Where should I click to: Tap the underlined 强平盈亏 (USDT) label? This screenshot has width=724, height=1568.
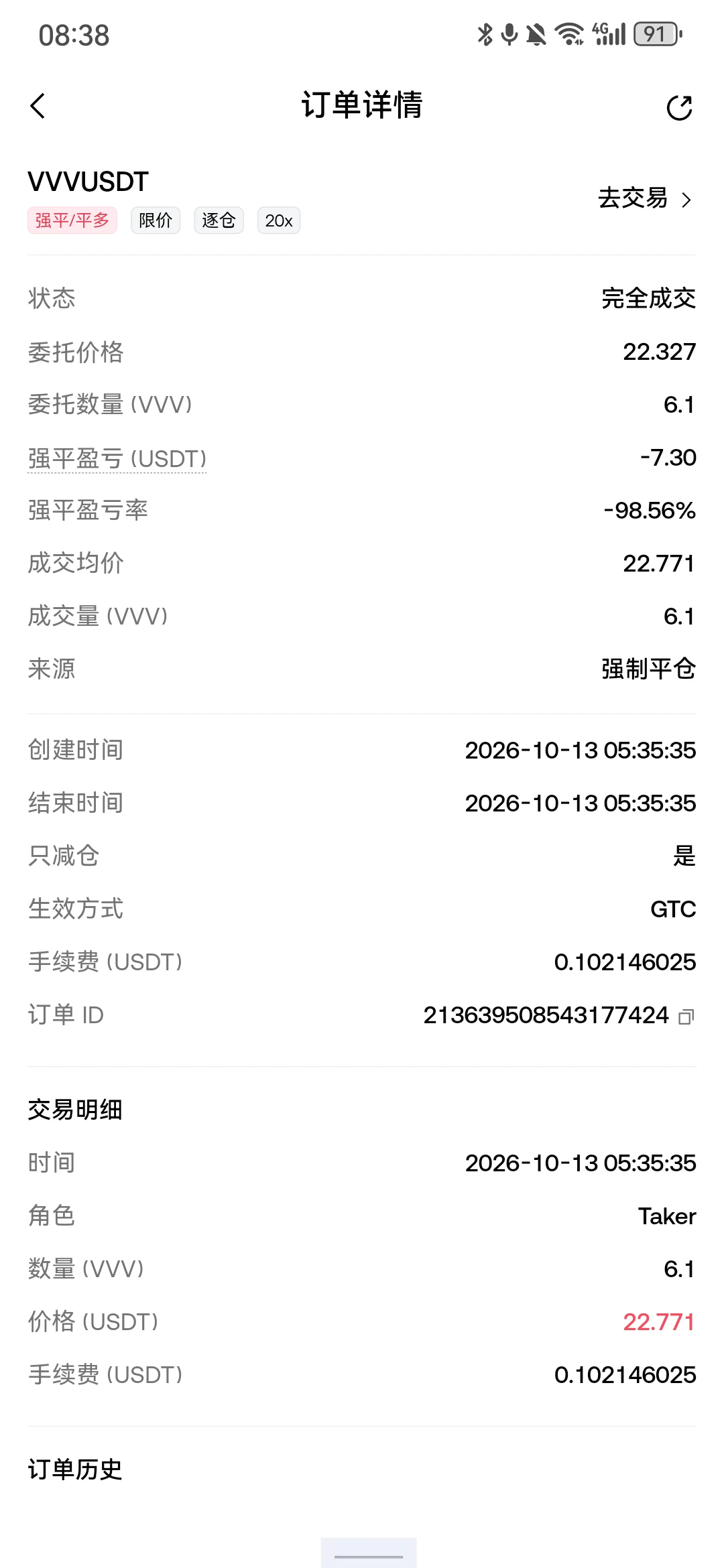click(x=117, y=459)
